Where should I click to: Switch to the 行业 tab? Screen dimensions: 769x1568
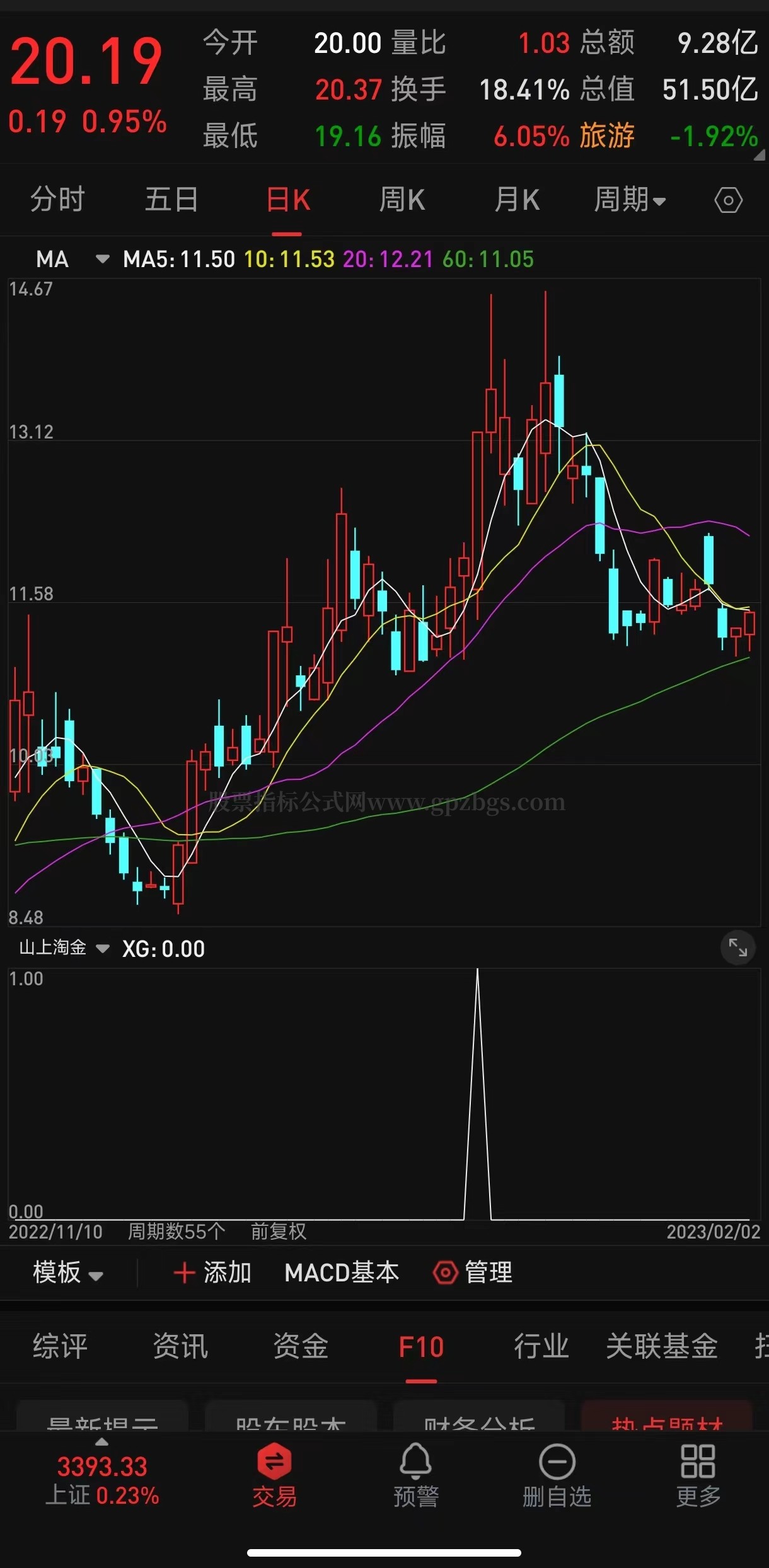click(x=541, y=1346)
